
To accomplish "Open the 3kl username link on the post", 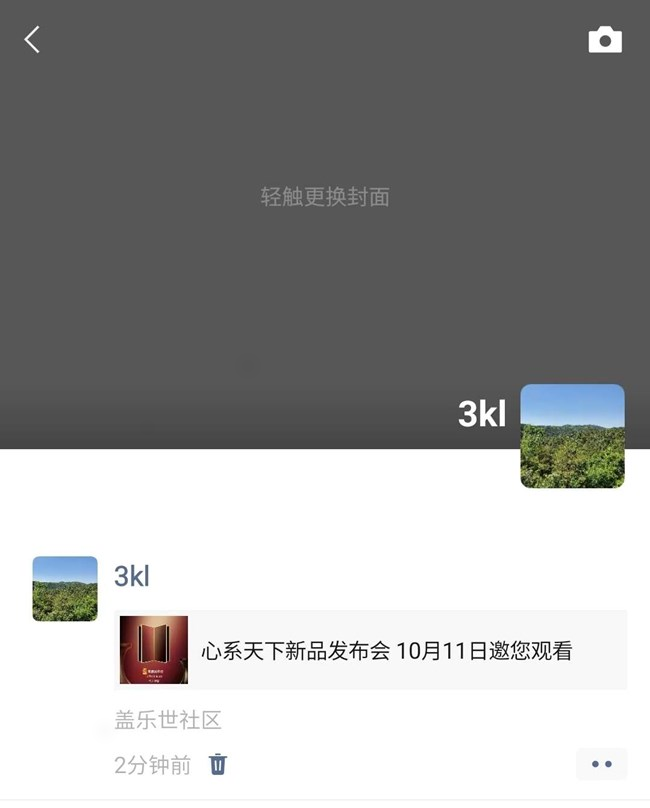I will point(132,577).
